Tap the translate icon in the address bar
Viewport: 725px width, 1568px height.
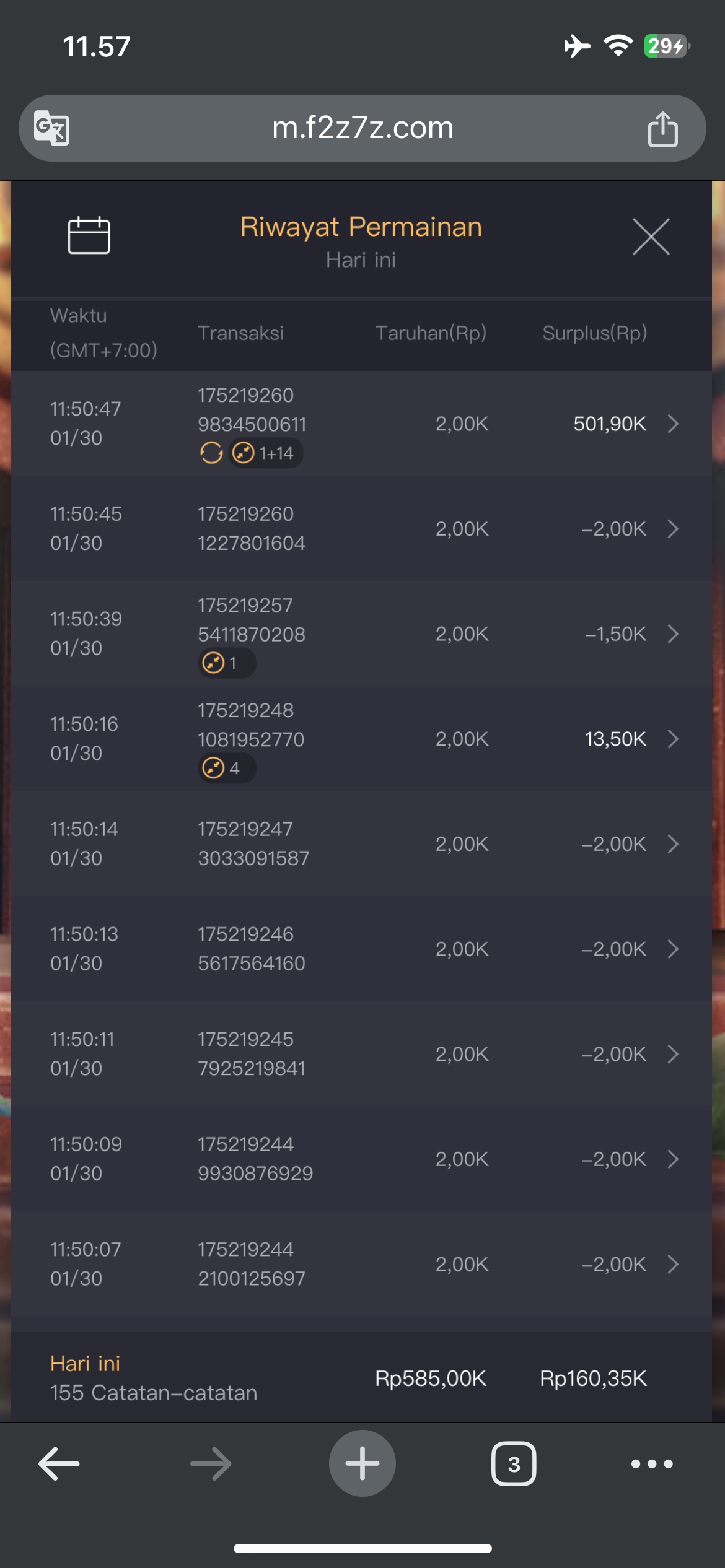(51, 128)
